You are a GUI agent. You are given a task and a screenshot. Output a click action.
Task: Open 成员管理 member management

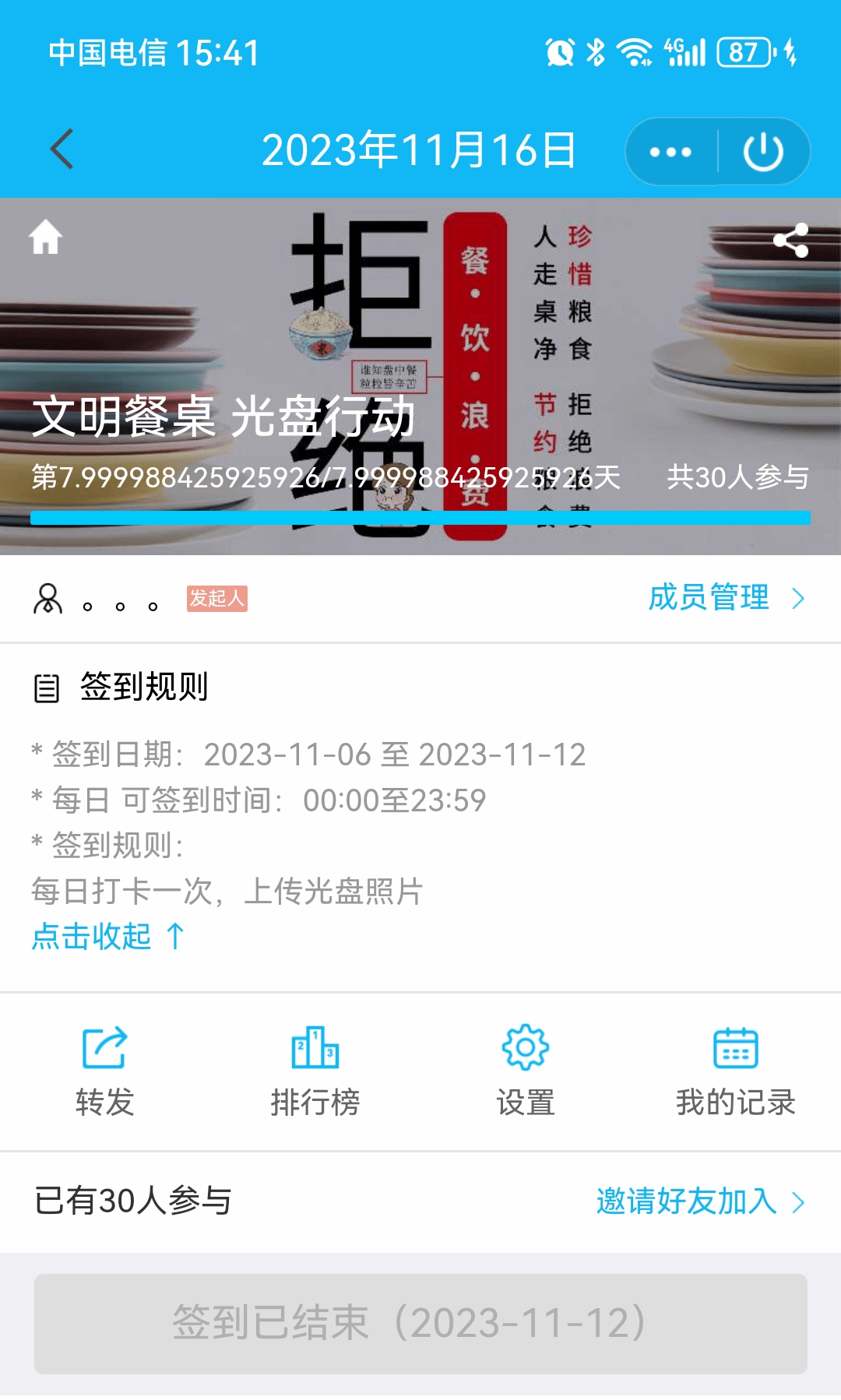[726, 598]
